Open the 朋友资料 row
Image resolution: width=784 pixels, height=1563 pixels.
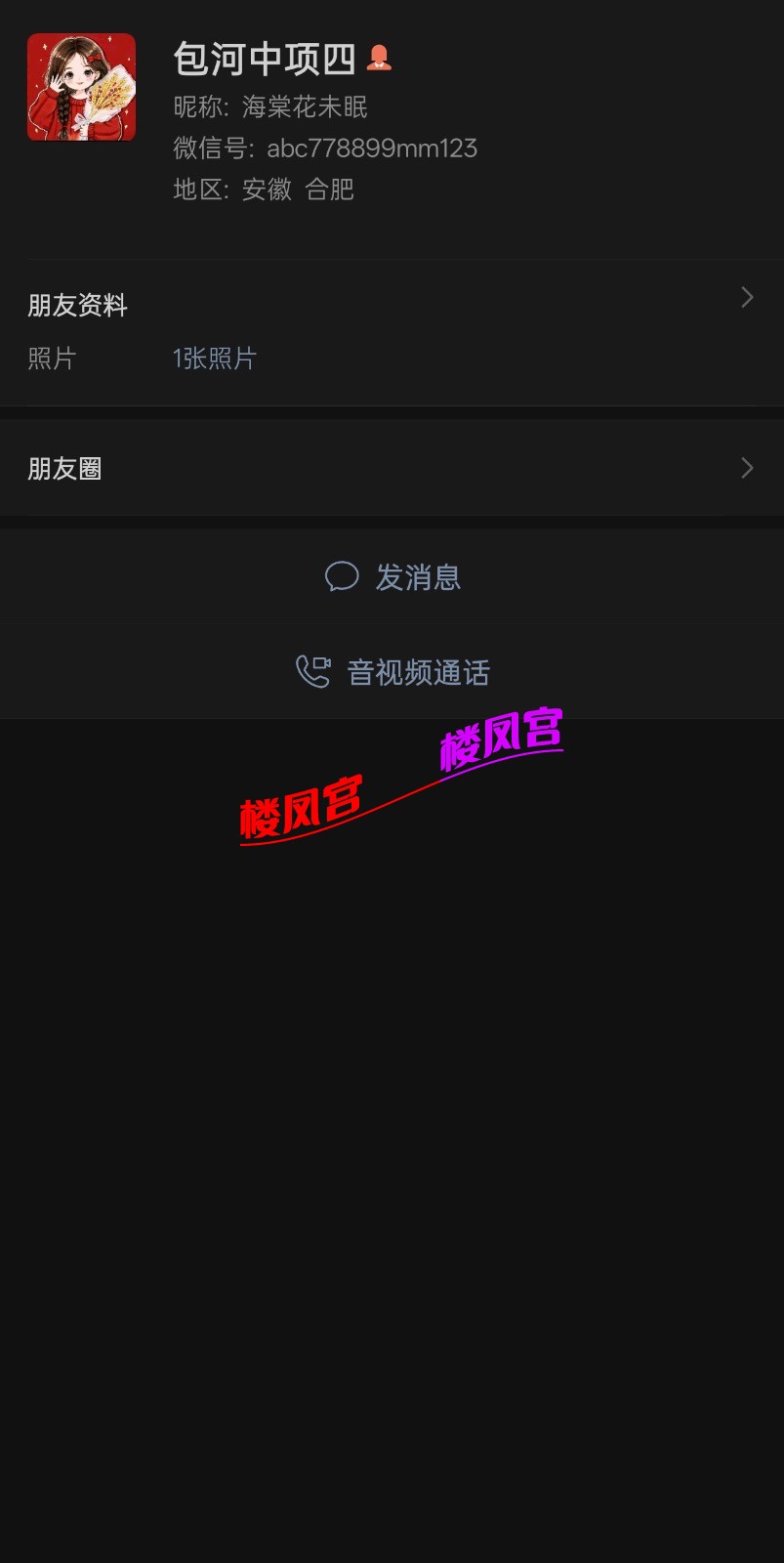click(391, 305)
